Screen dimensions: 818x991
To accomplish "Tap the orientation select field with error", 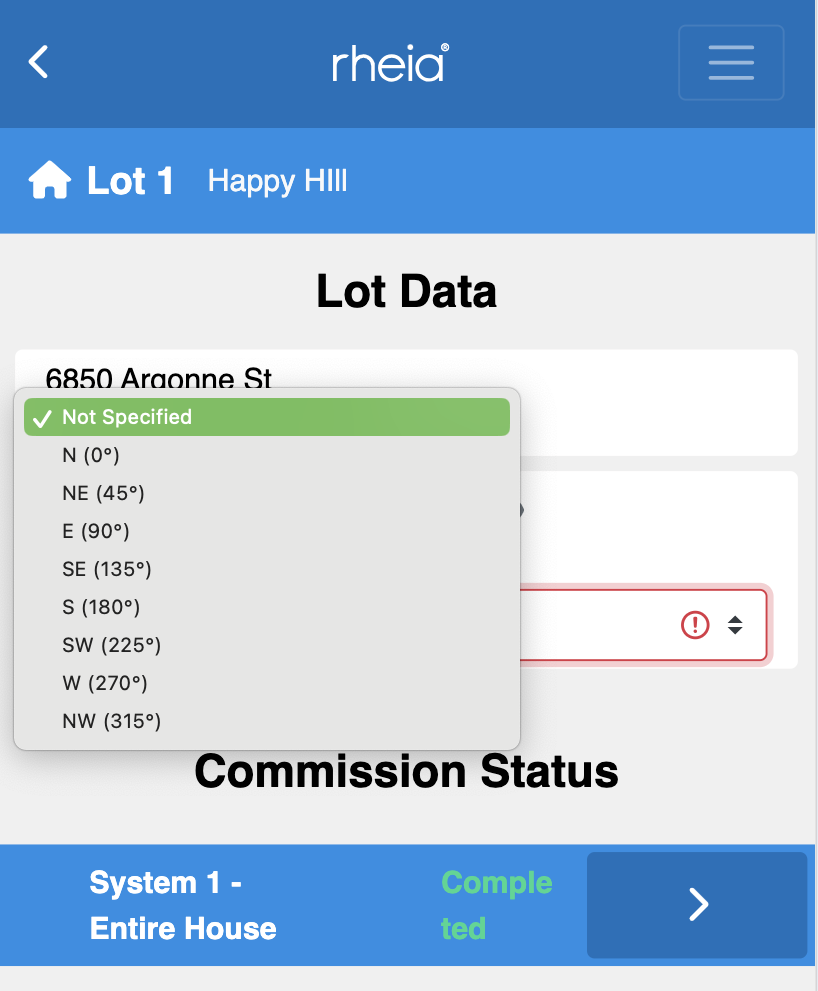I will coord(640,626).
